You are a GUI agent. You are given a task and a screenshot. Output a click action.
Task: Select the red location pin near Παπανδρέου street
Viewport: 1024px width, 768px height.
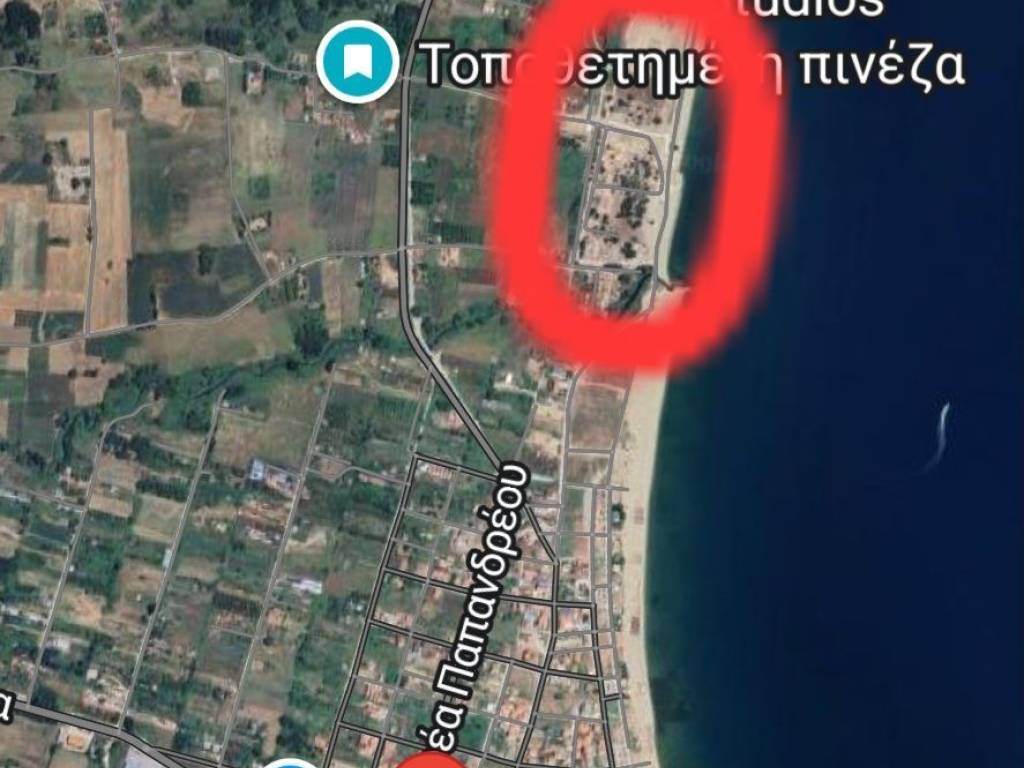432,760
